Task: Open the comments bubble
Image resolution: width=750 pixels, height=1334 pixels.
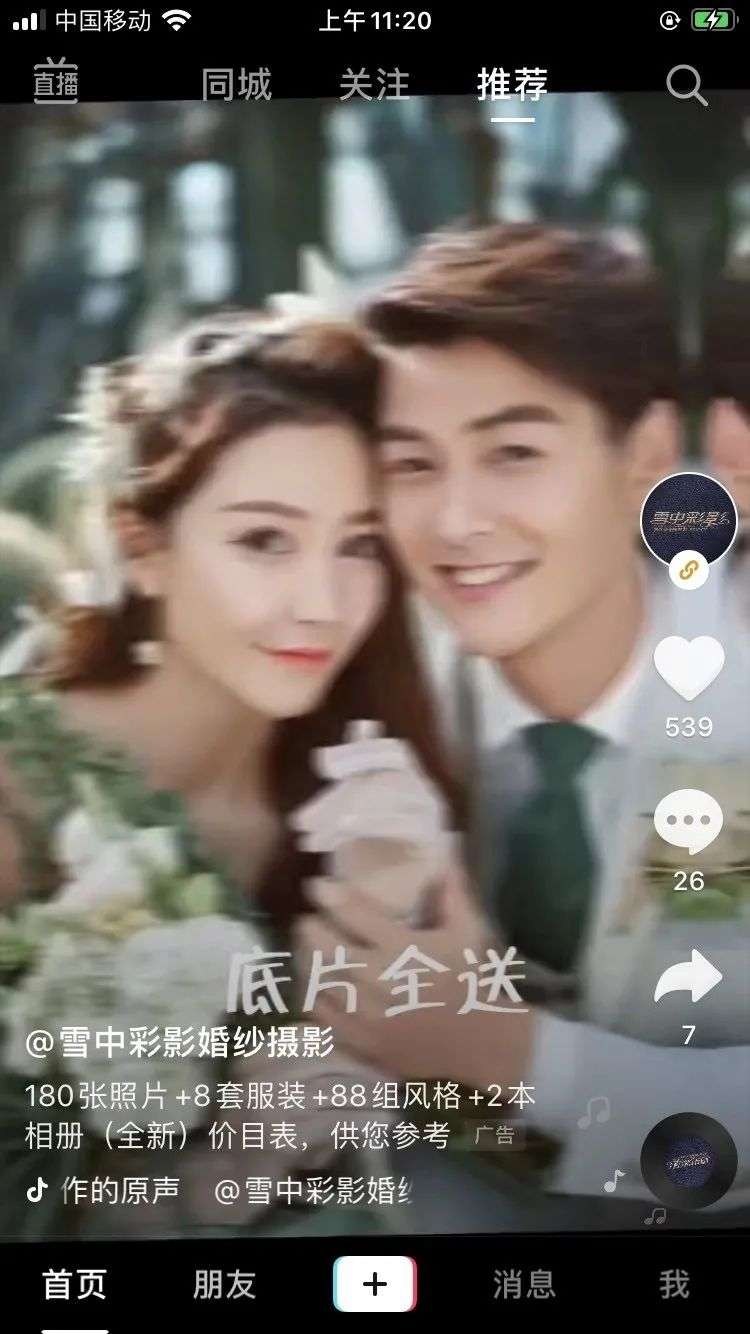Action: point(688,822)
